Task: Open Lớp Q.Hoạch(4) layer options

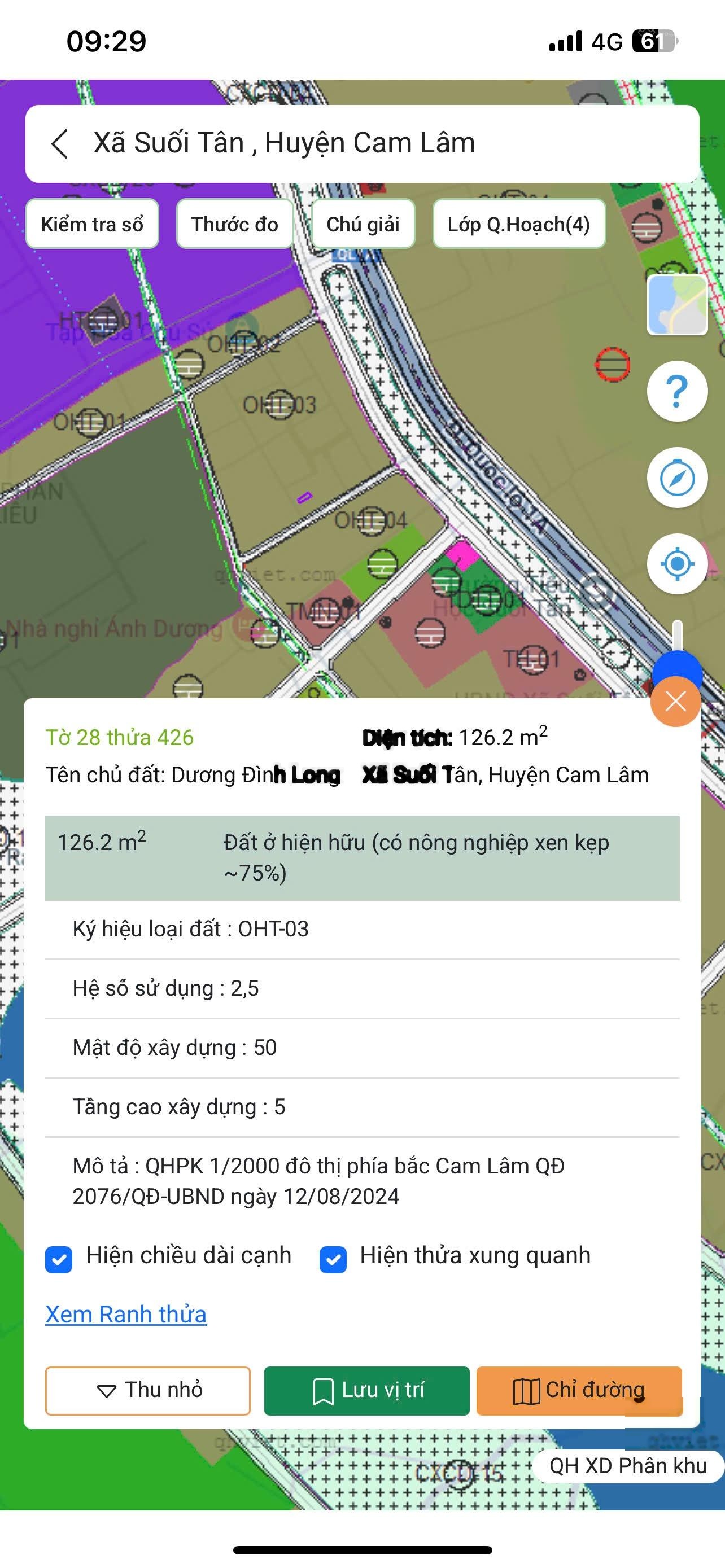Action: tap(519, 225)
